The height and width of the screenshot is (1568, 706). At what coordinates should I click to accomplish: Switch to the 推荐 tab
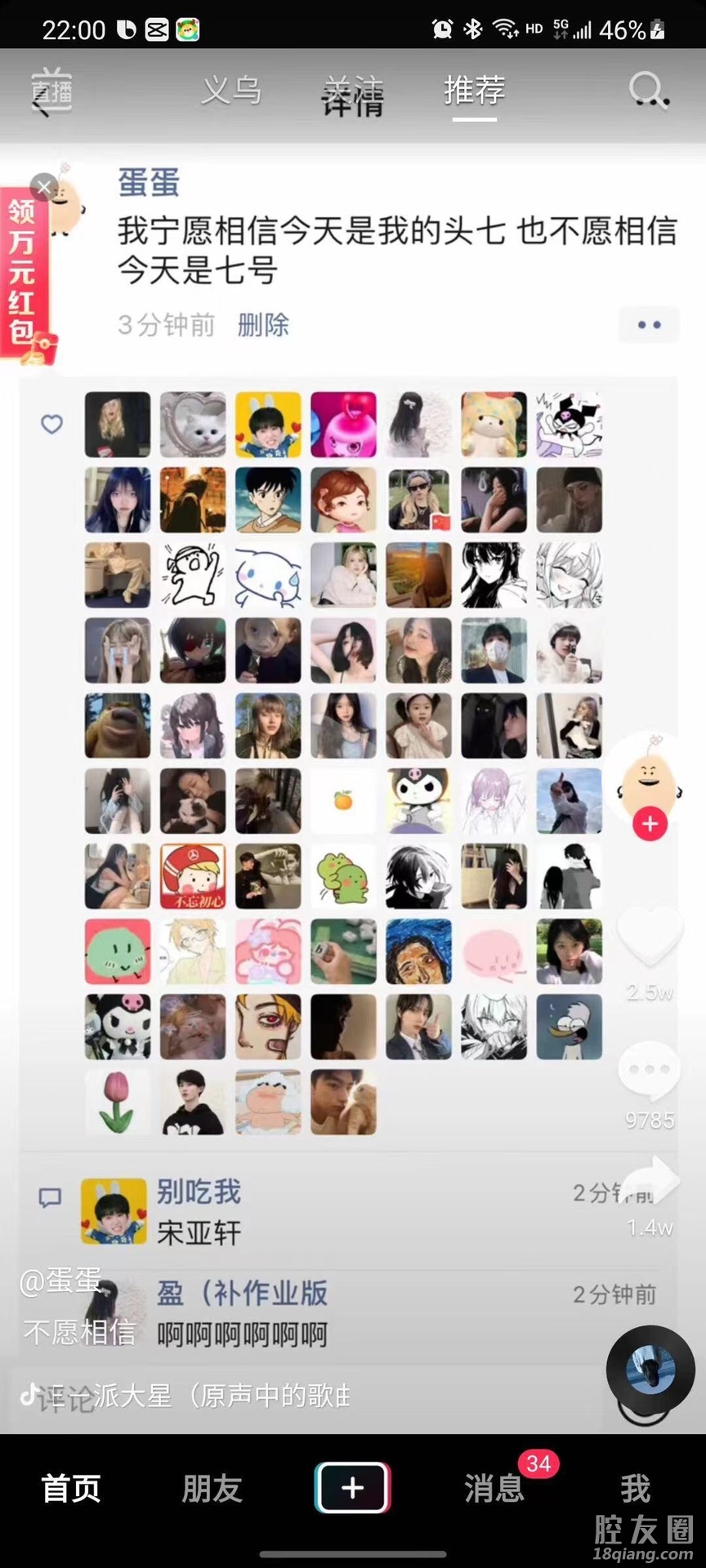(x=475, y=90)
